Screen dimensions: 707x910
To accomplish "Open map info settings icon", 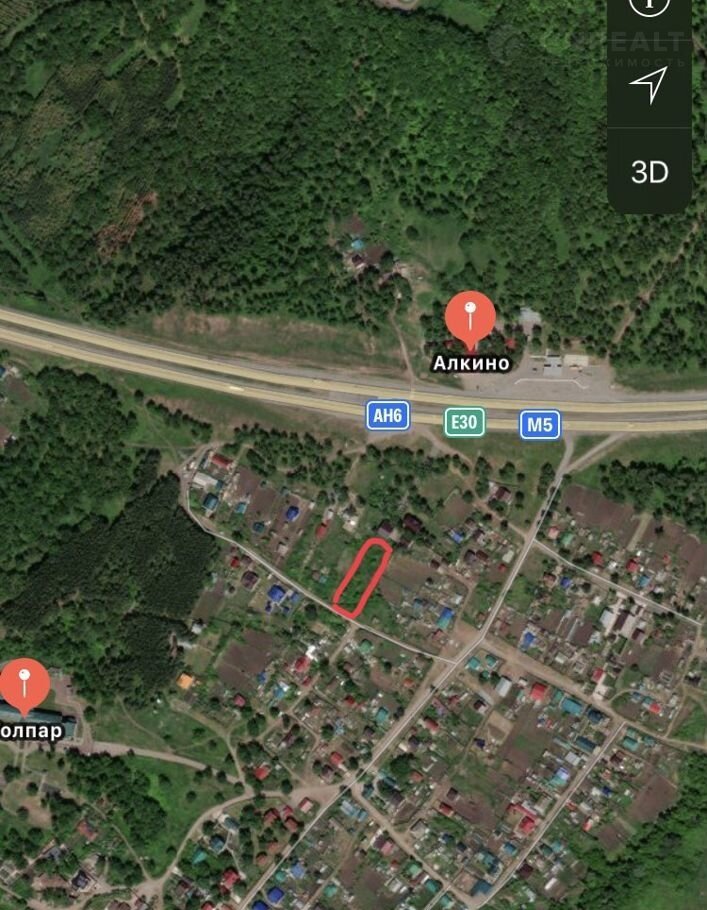I will coord(649,8).
